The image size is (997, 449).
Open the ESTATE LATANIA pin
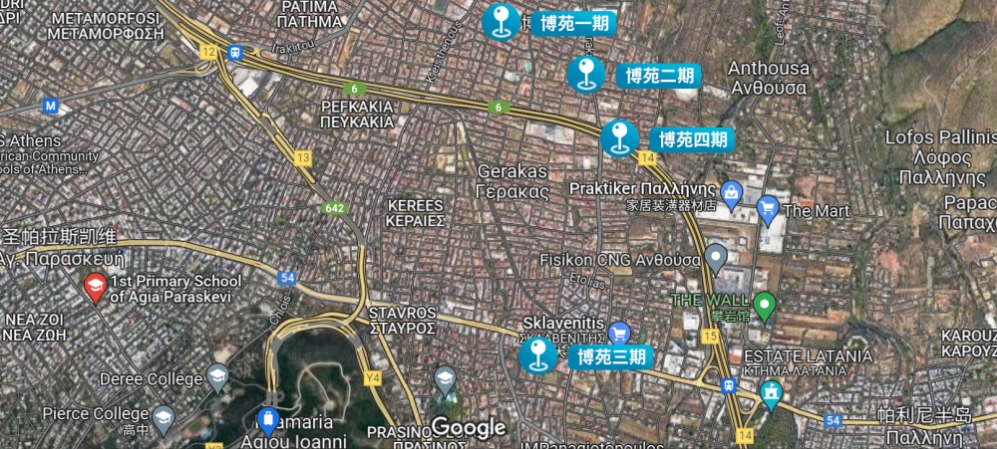click(x=771, y=394)
